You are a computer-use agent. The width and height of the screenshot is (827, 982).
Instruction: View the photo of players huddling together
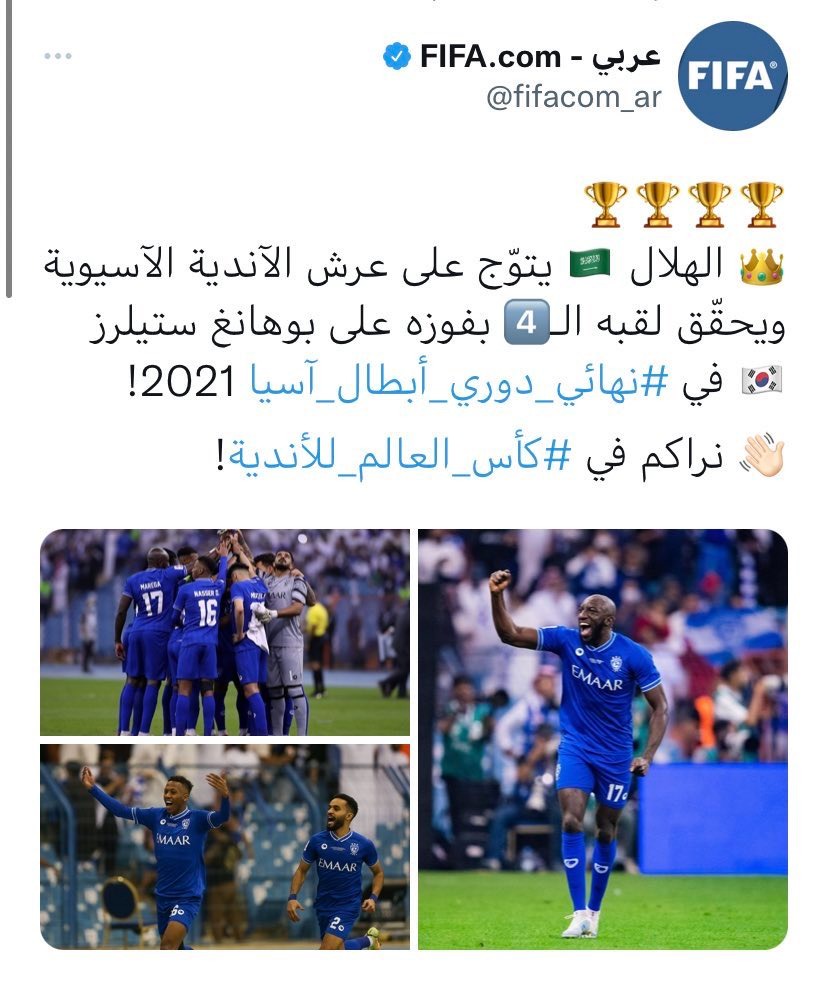225,631
